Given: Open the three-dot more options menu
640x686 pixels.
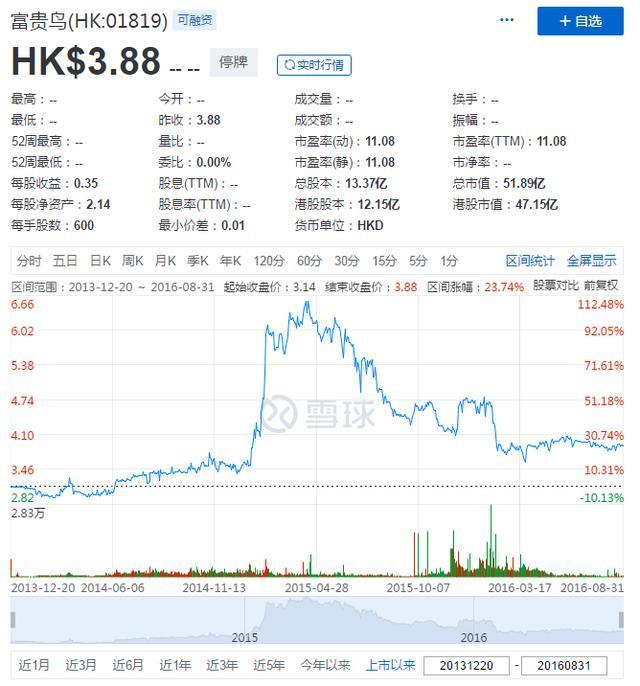Looking at the screenshot, I should [508, 20].
